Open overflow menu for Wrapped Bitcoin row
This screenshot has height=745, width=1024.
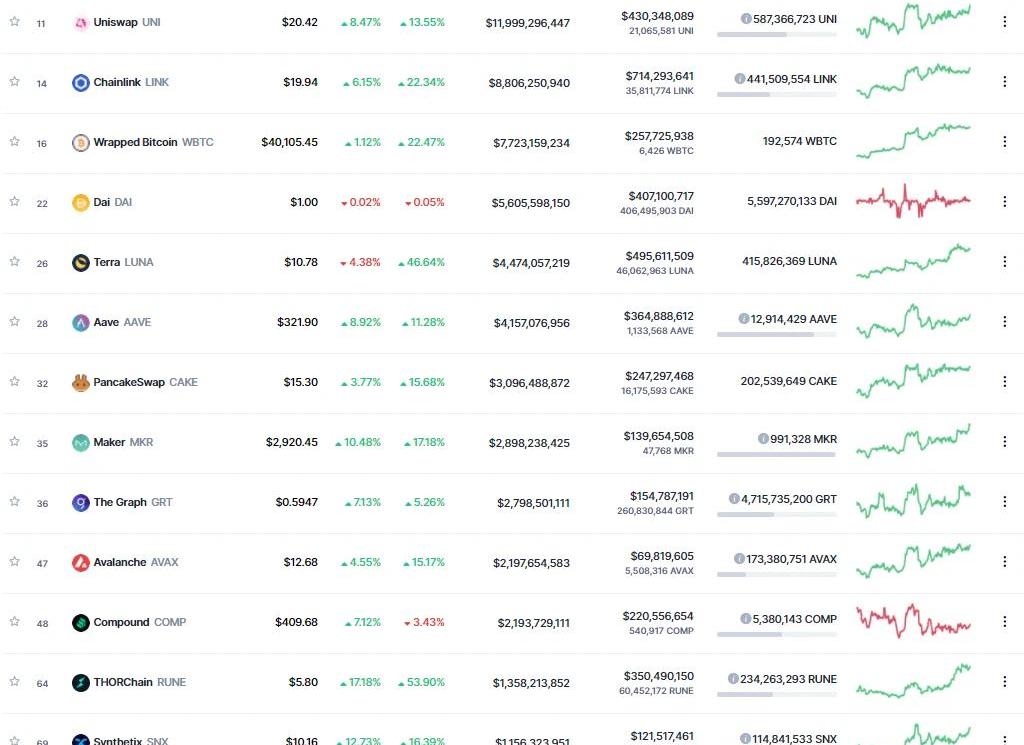coord(1005,142)
